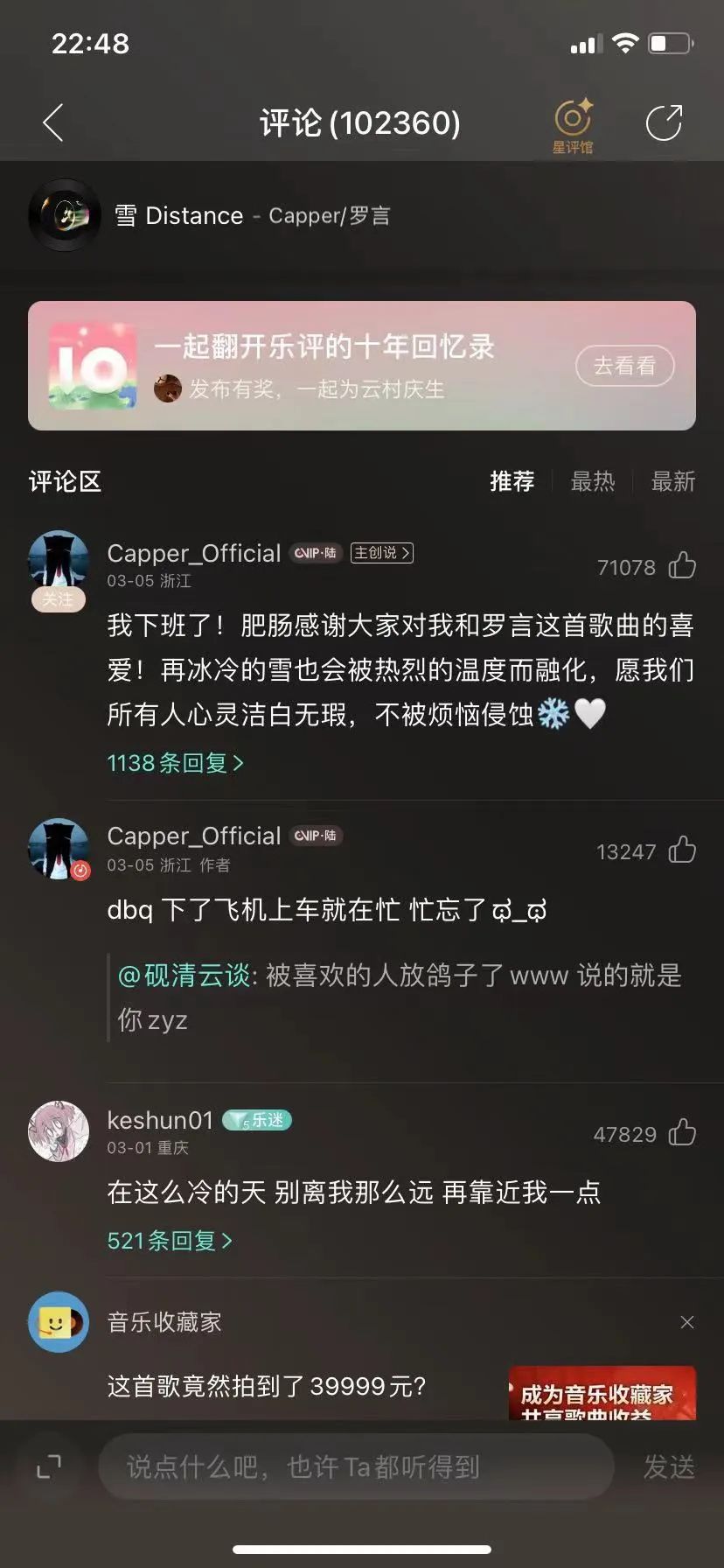Tap the share icon in the top bar

[x=665, y=122]
